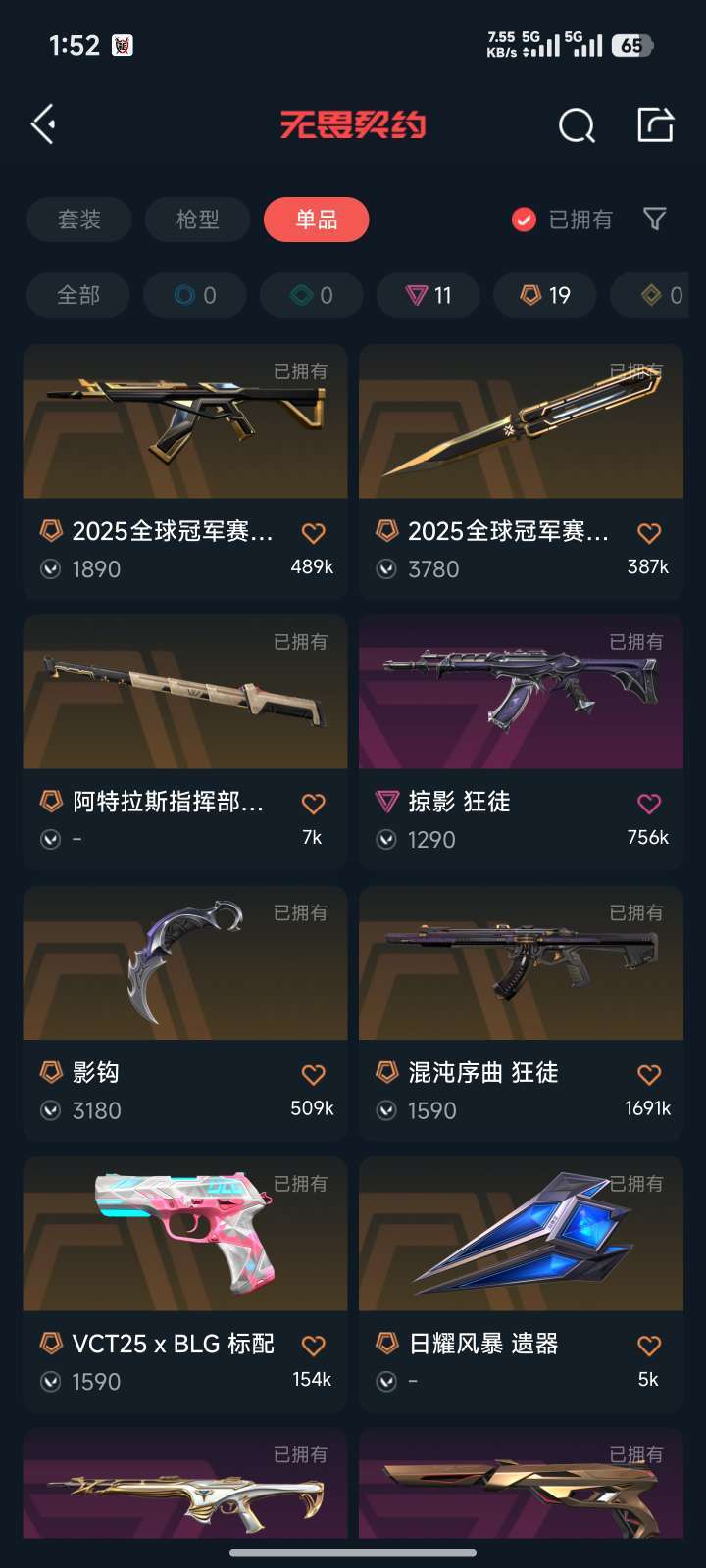The height and width of the screenshot is (1568, 706).
Task: Favorite the 影钩 skin with the heart
Action: 313,1075
